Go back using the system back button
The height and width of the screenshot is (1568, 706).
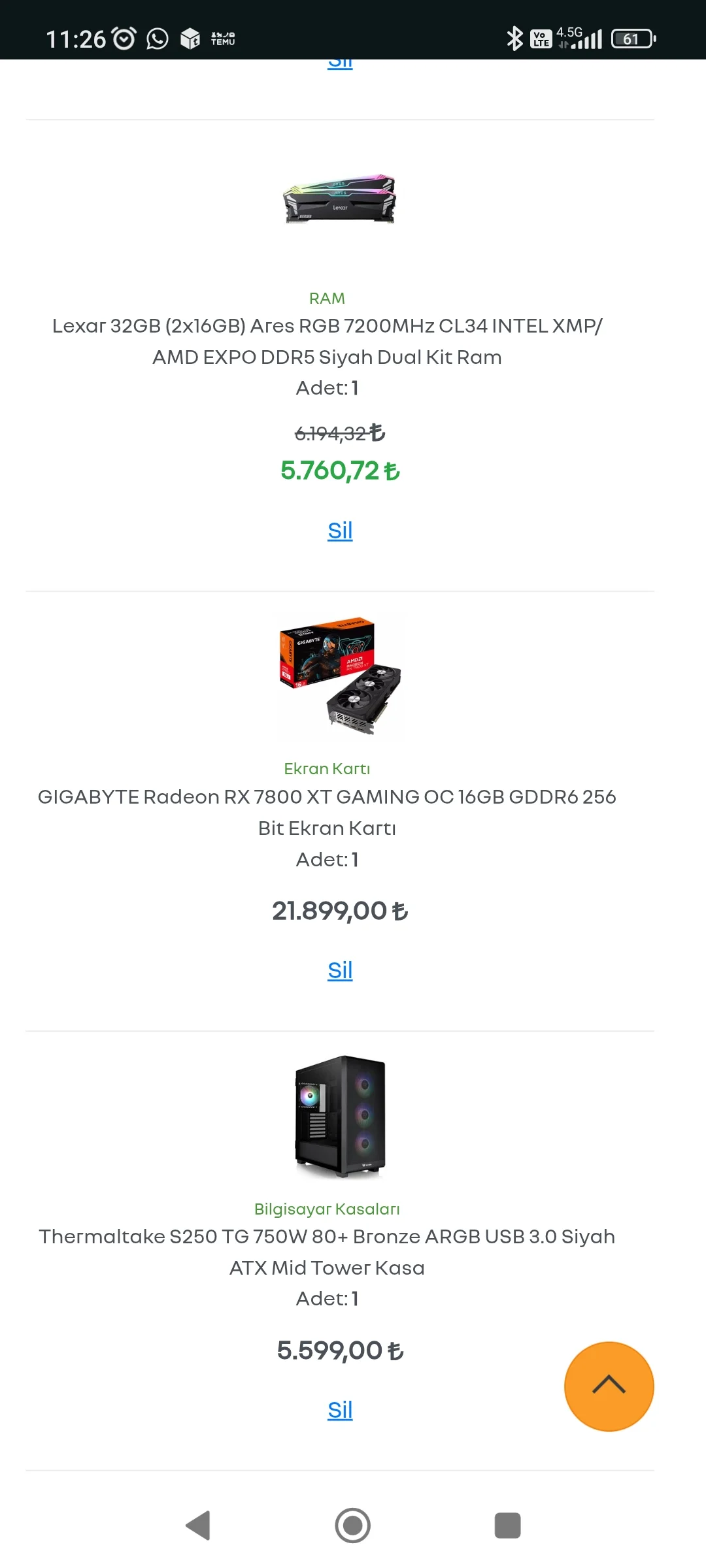point(198,1526)
